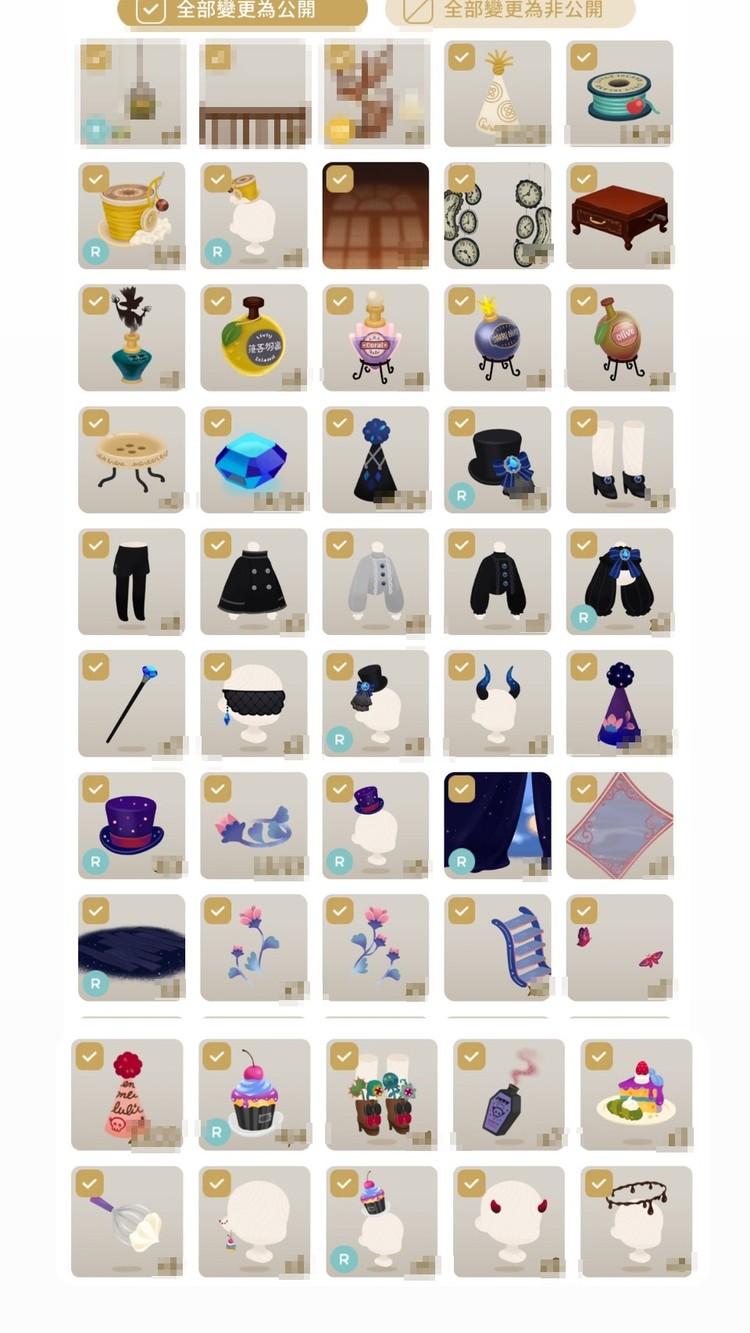Select the night sky curtain background
Screen dimensions: 750x1333
coord(497,826)
